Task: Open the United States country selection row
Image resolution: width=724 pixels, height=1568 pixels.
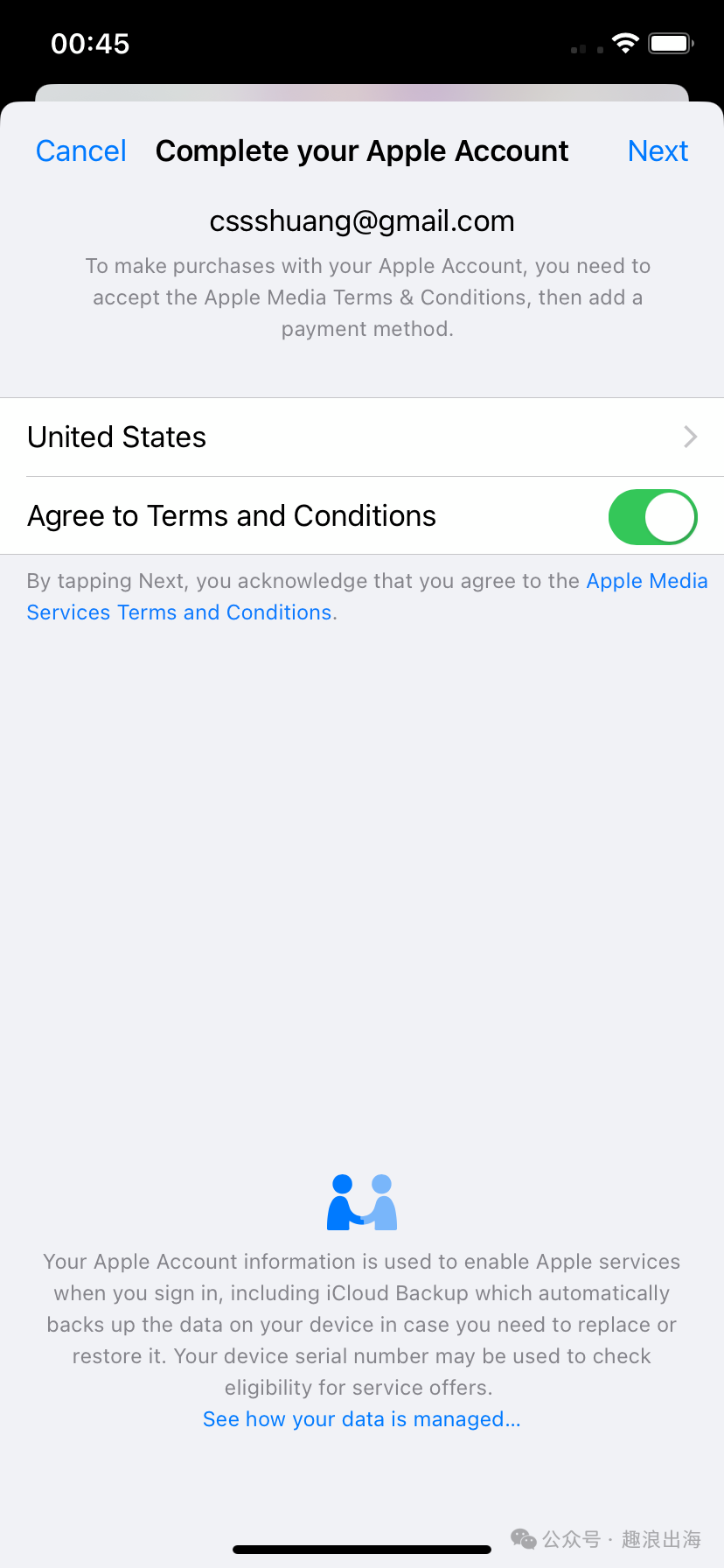Action: coord(362,437)
